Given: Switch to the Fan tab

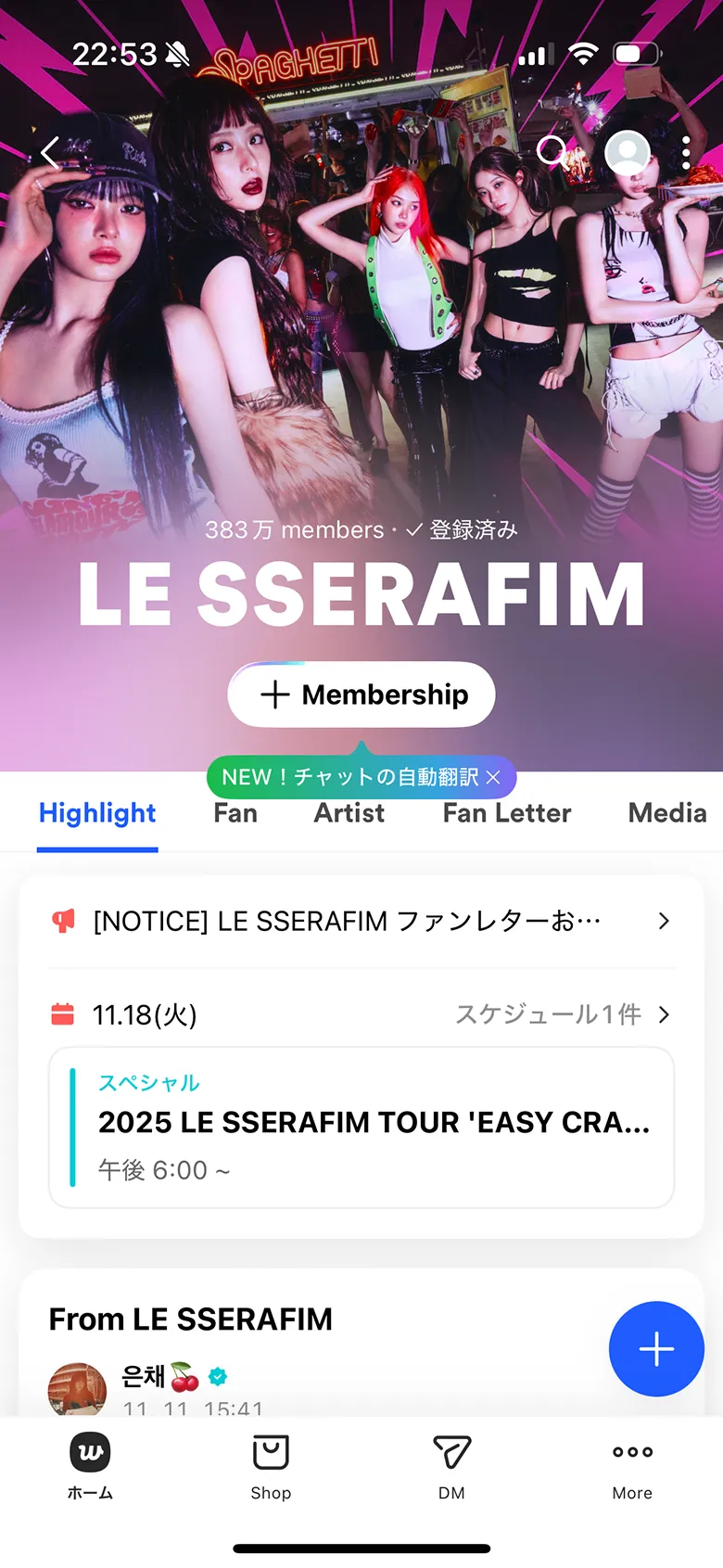Looking at the screenshot, I should [235, 813].
